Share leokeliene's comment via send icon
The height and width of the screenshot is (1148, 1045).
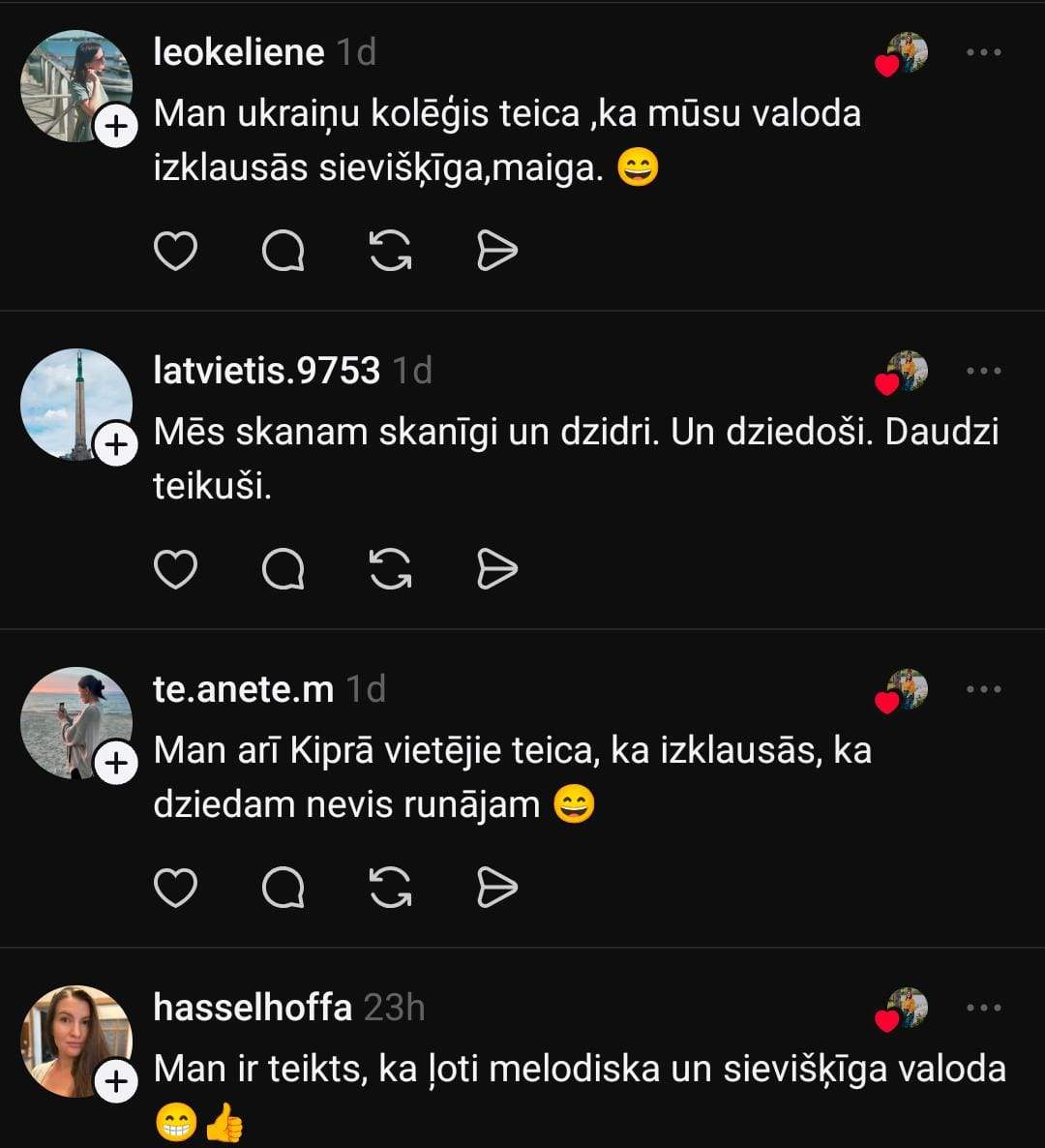coord(497,252)
